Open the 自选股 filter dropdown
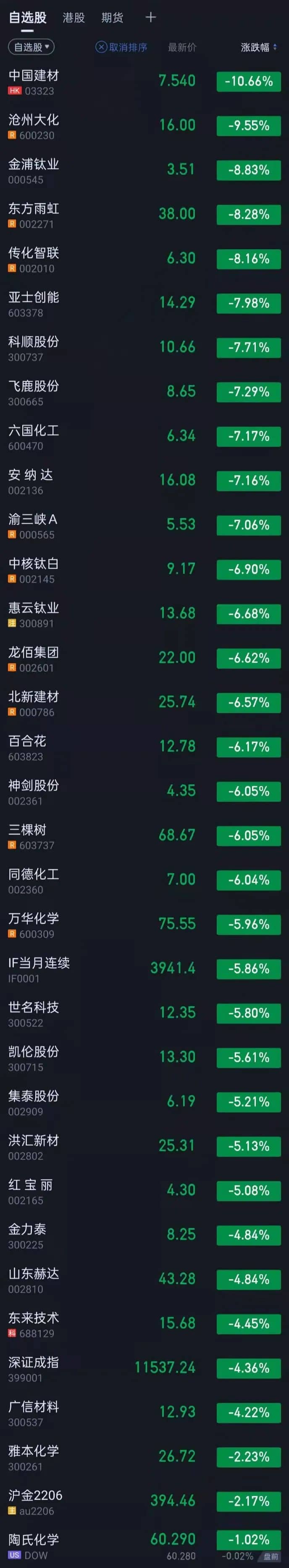The width and height of the screenshot is (289, 1568). pyautogui.click(x=31, y=47)
